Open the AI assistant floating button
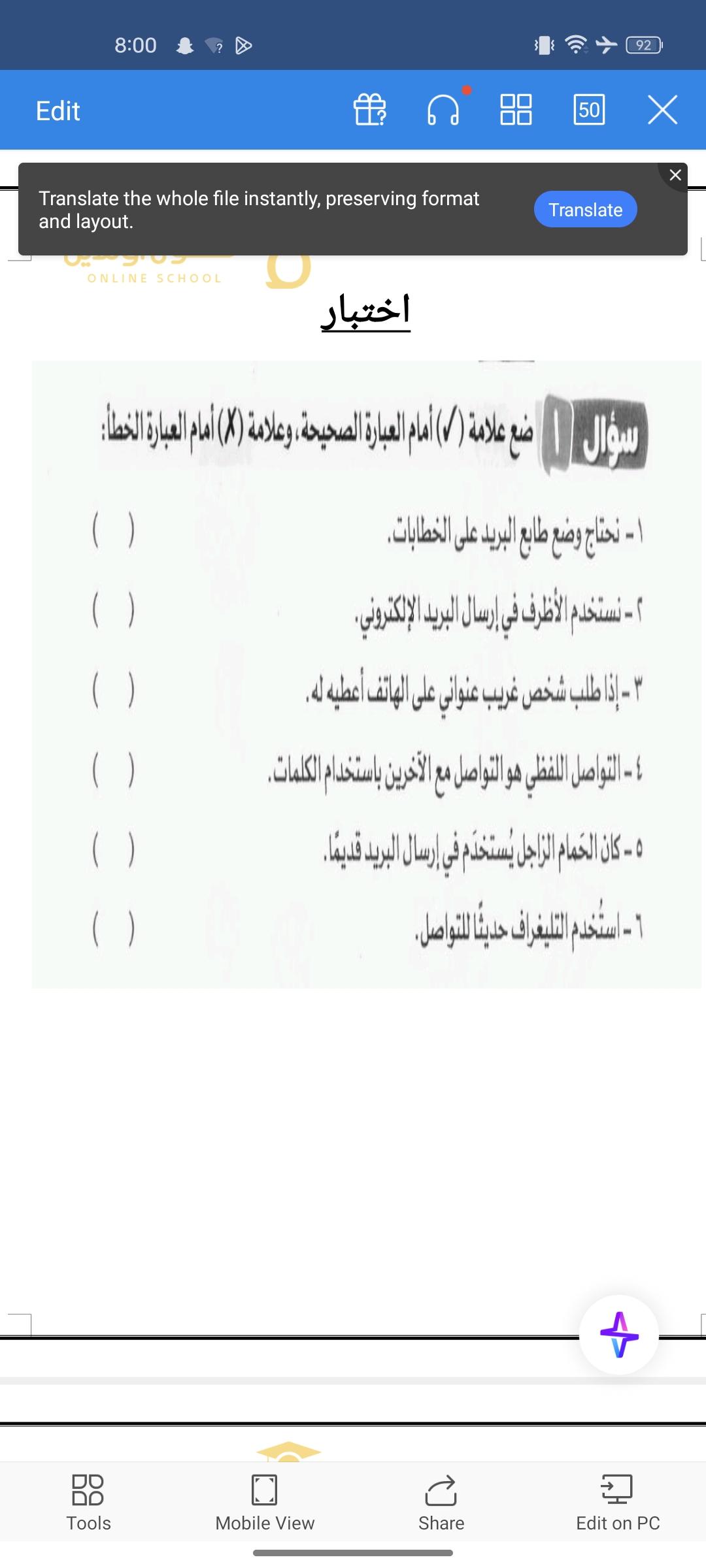The height and width of the screenshot is (1568, 706). [x=618, y=1334]
